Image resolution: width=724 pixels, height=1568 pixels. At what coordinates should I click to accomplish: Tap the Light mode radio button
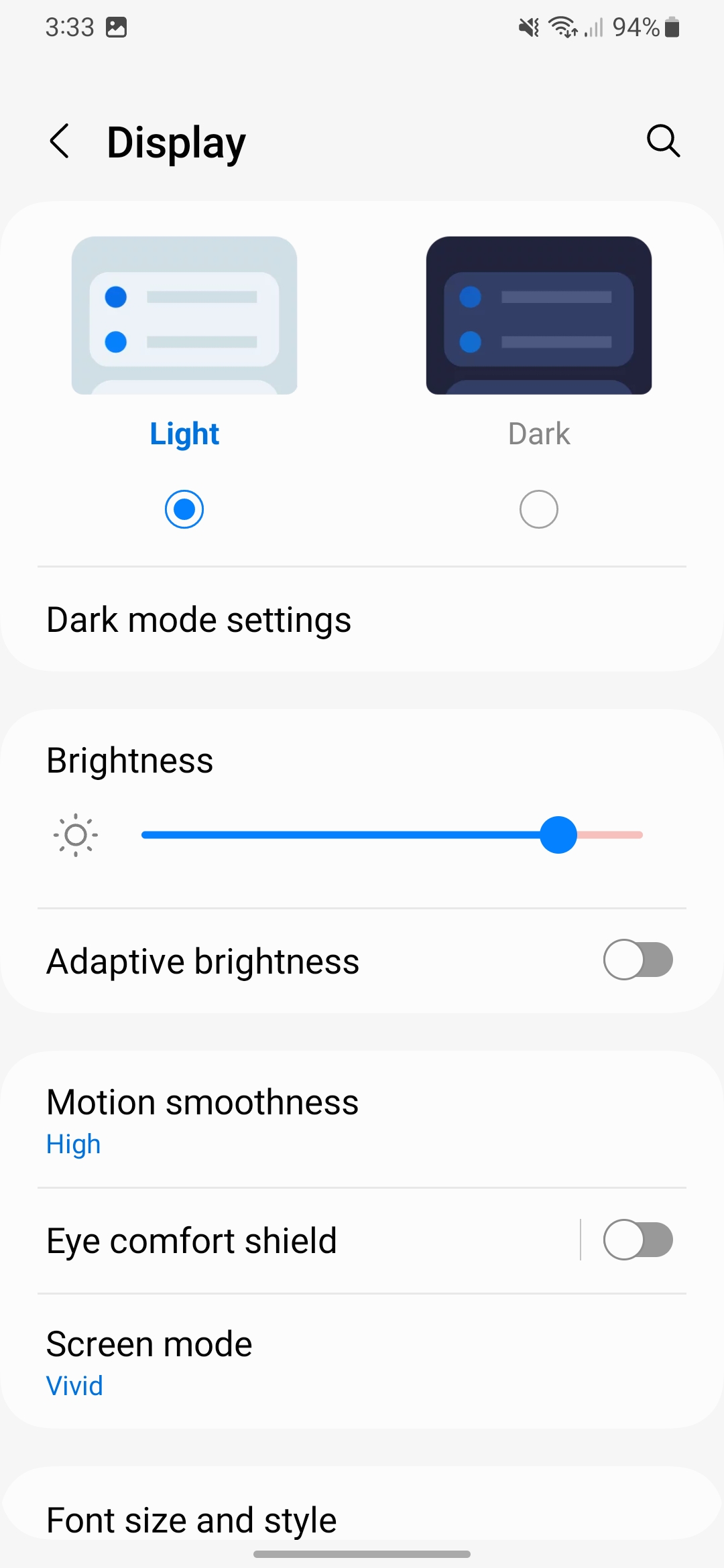click(x=184, y=509)
